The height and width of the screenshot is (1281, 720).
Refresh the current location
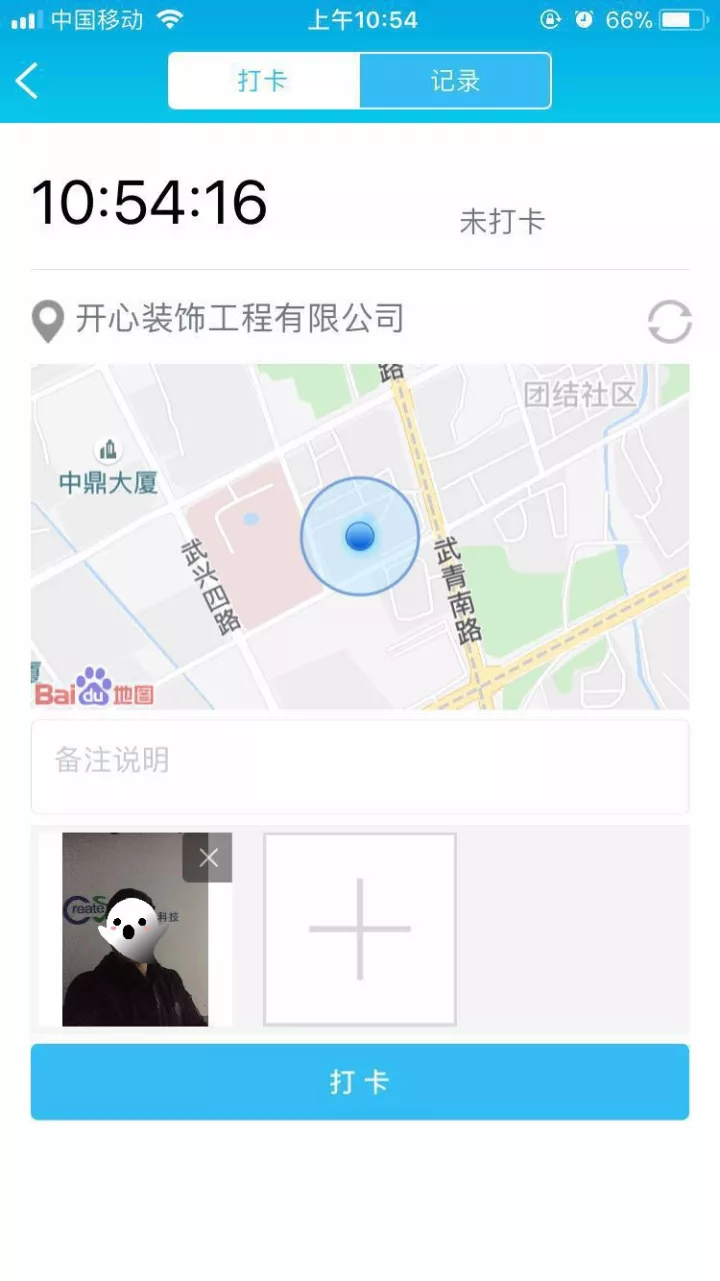pos(669,322)
